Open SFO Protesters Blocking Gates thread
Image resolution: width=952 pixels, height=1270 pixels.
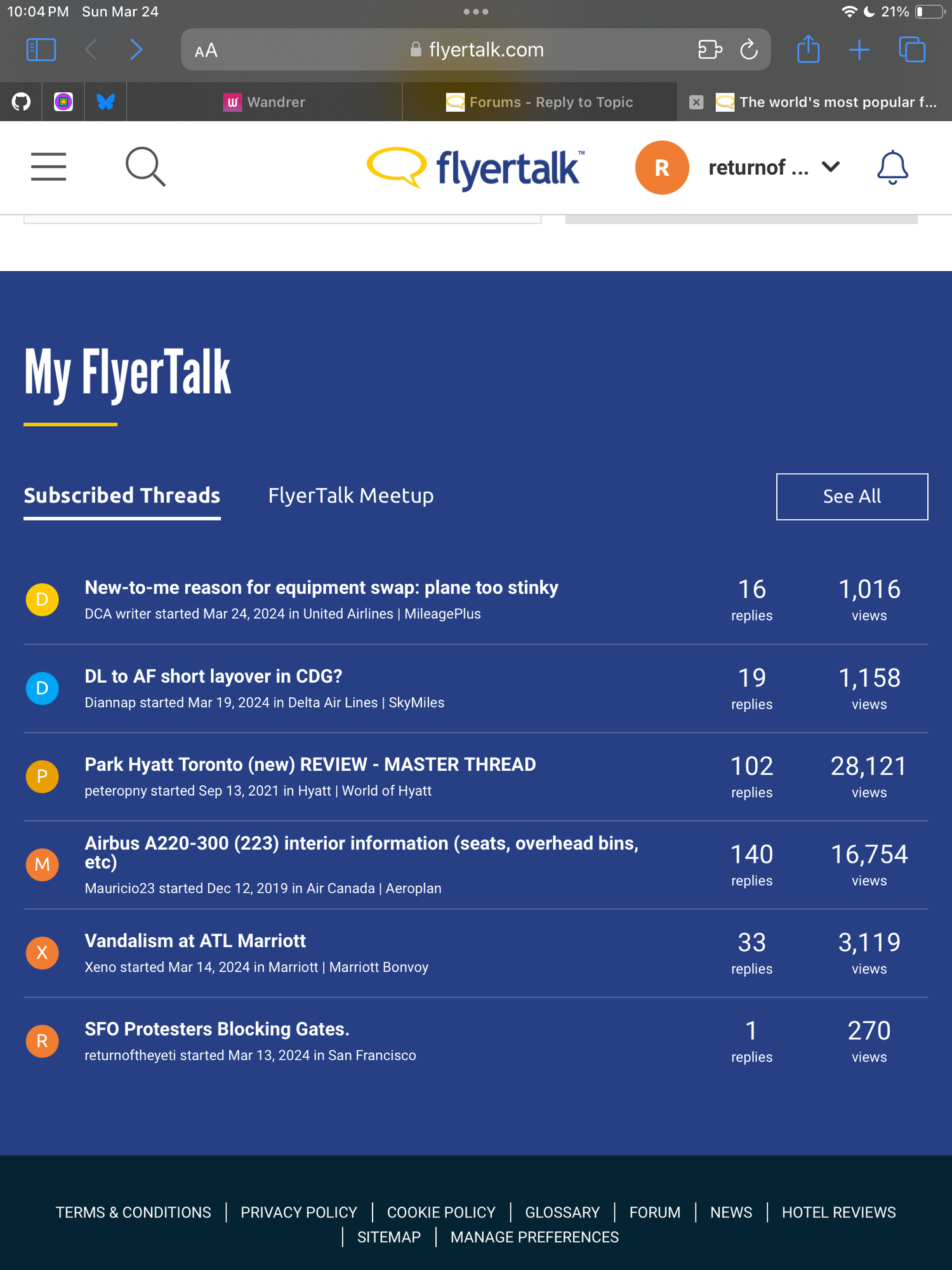(217, 1029)
